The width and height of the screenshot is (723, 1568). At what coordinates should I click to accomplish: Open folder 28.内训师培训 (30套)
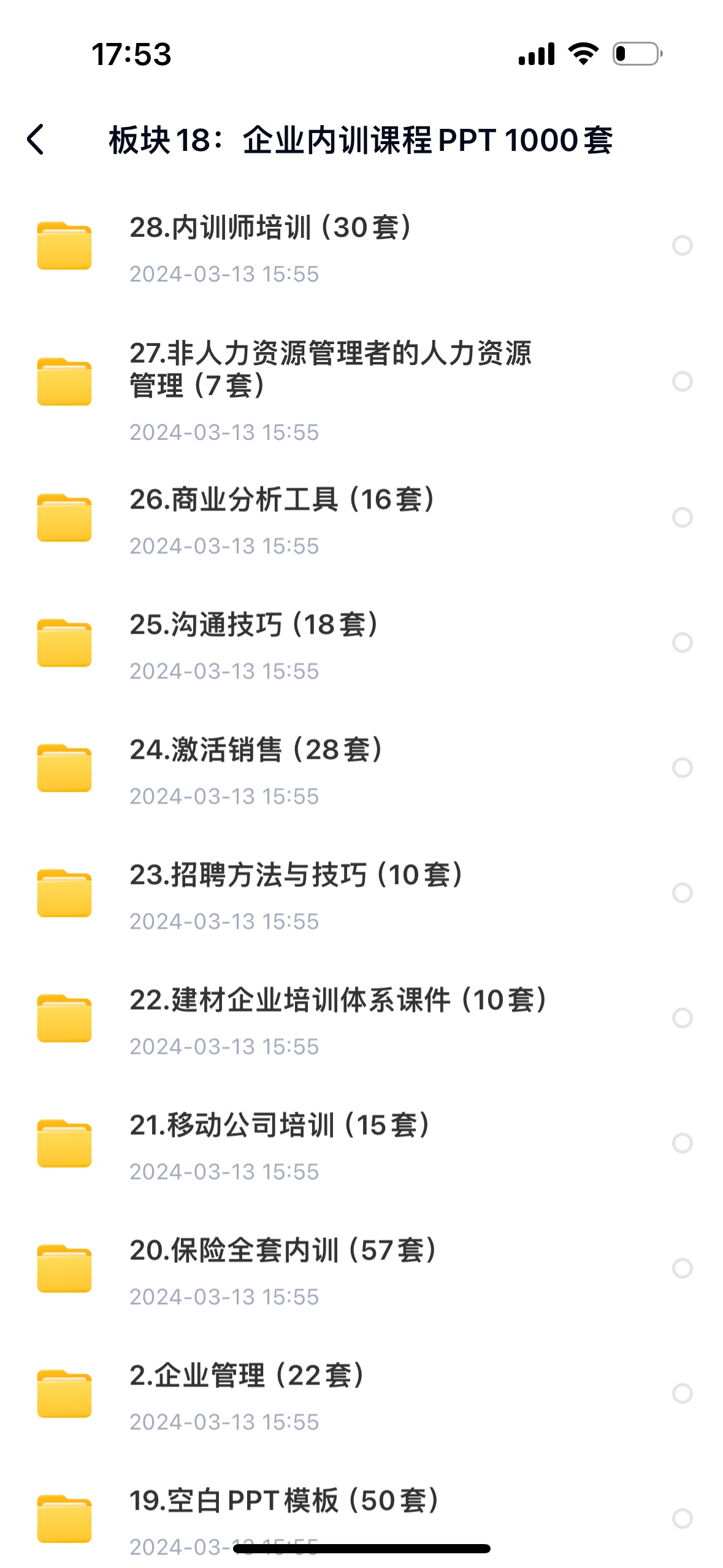tap(270, 228)
